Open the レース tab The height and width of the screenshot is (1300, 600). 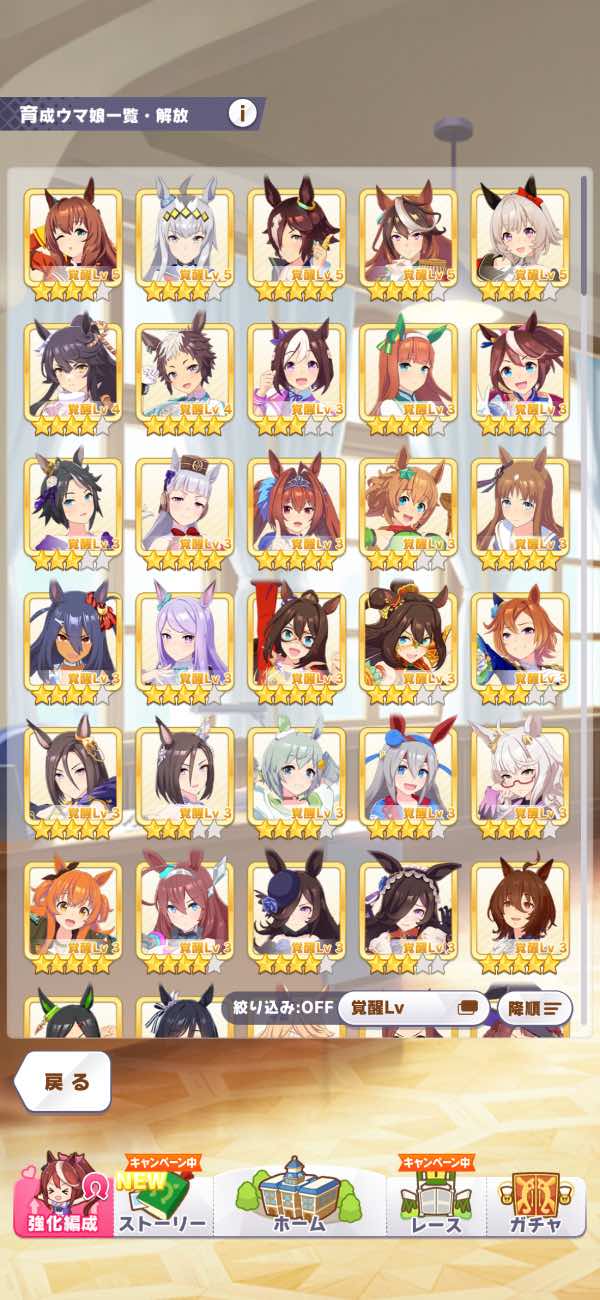[x=437, y=1200]
